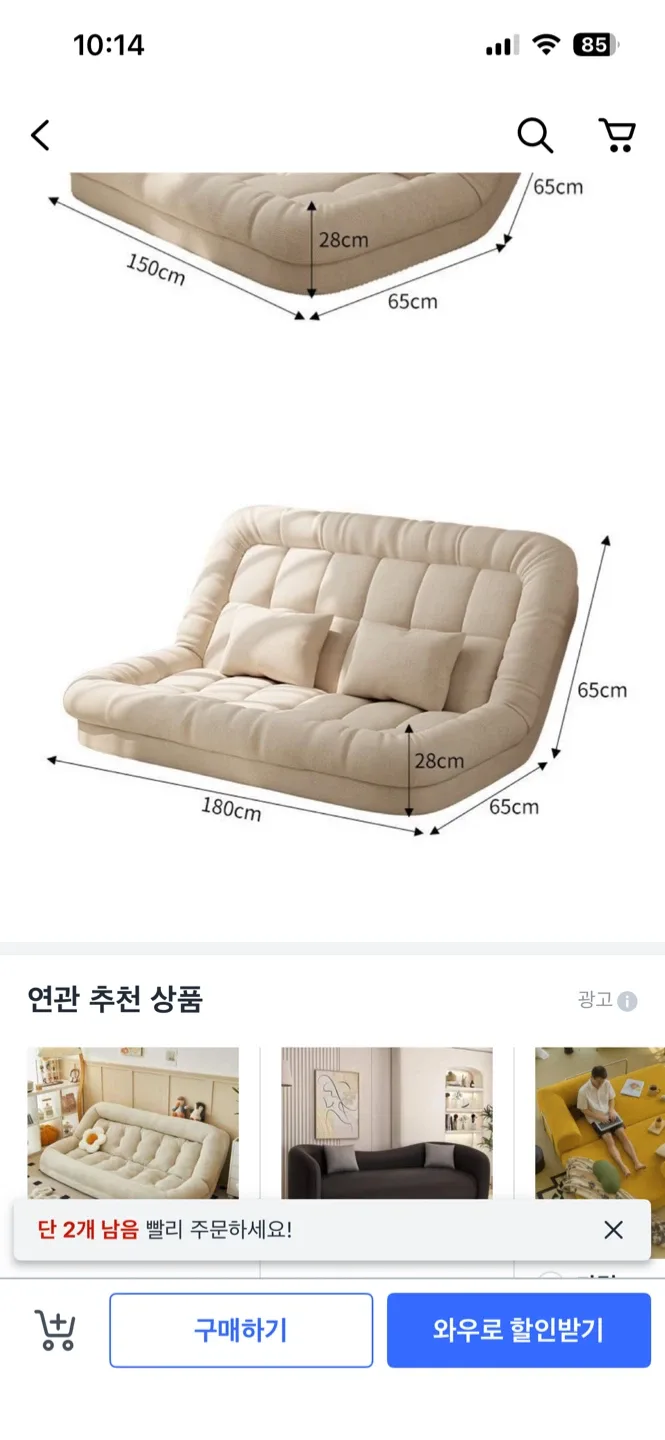665x1440 pixels.
Task: Open the yellow sofa recommendation
Action: 600,1120
